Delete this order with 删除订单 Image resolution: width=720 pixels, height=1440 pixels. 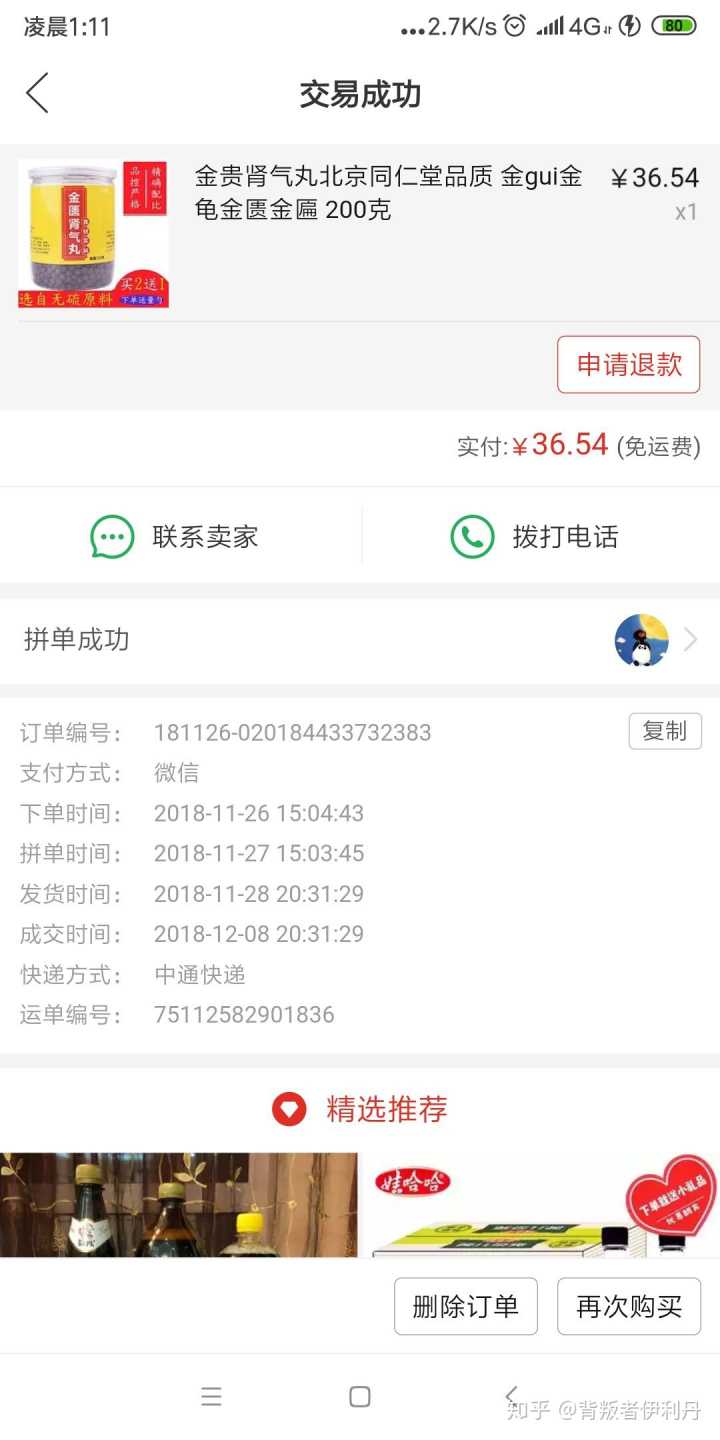click(x=465, y=1306)
